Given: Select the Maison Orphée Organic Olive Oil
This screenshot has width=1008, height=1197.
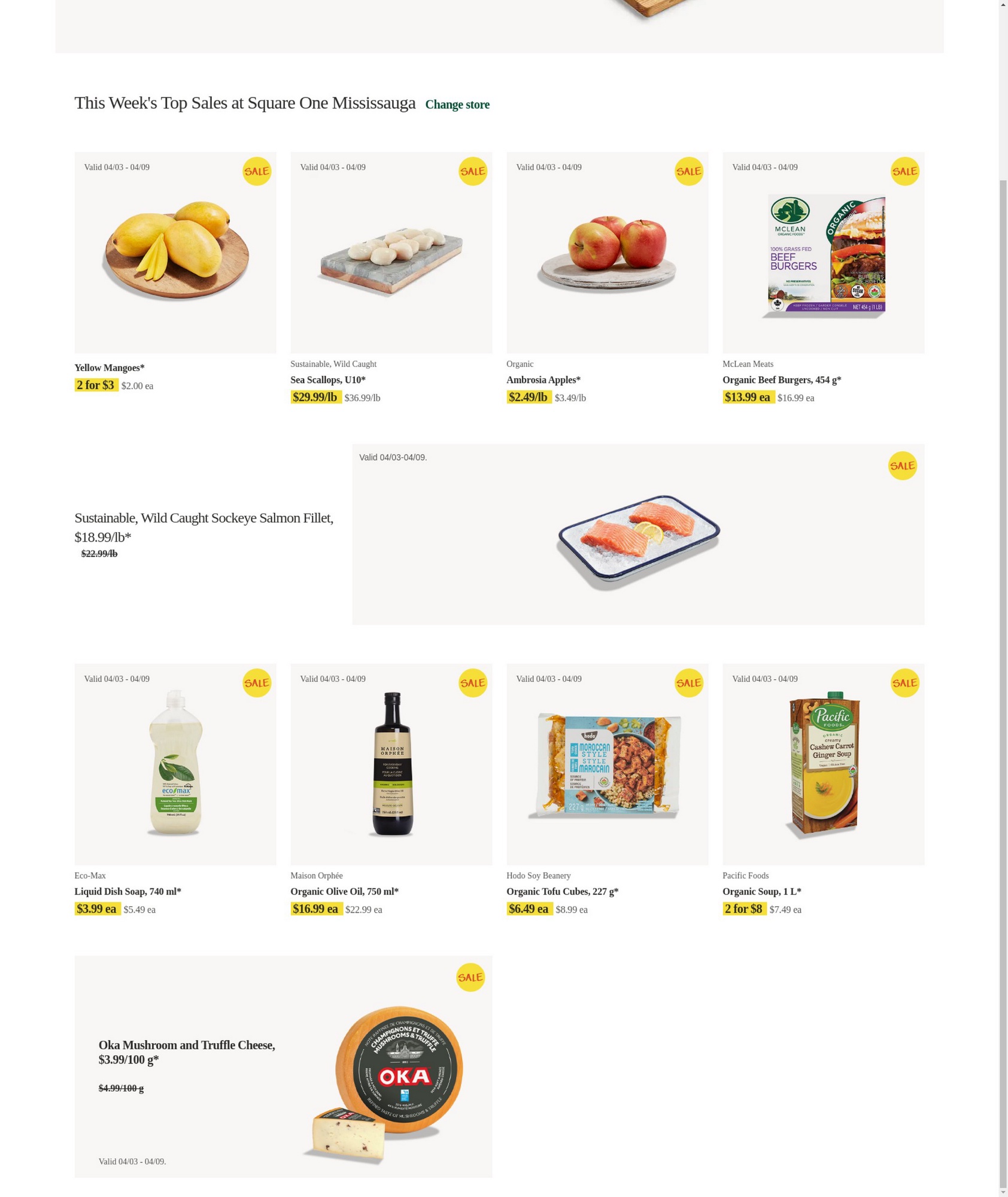Looking at the screenshot, I should tap(391, 764).
